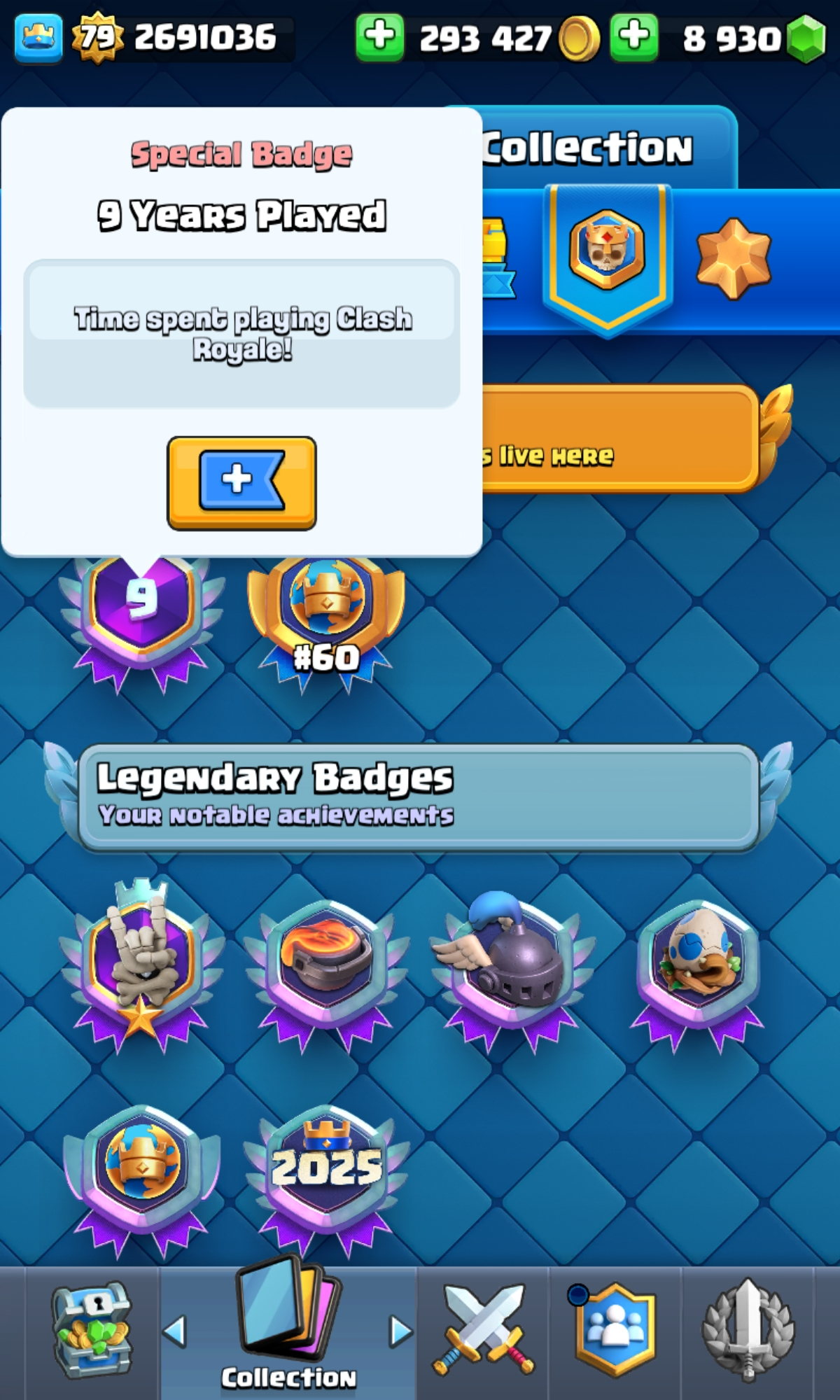Tap the add-badge banner button in popup
The image size is (840, 1400).
click(x=241, y=482)
